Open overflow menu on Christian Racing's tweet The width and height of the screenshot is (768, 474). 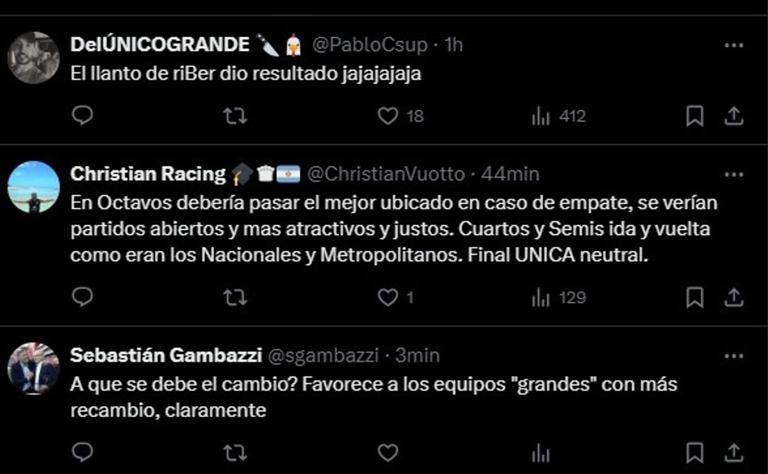[734, 174]
